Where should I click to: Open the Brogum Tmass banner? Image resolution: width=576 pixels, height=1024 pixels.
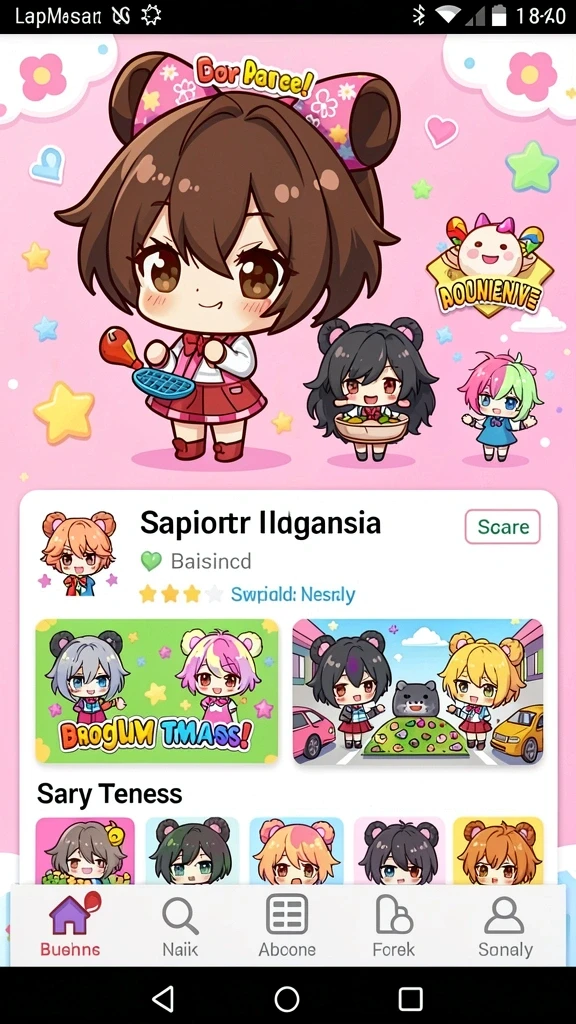click(x=157, y=691)
